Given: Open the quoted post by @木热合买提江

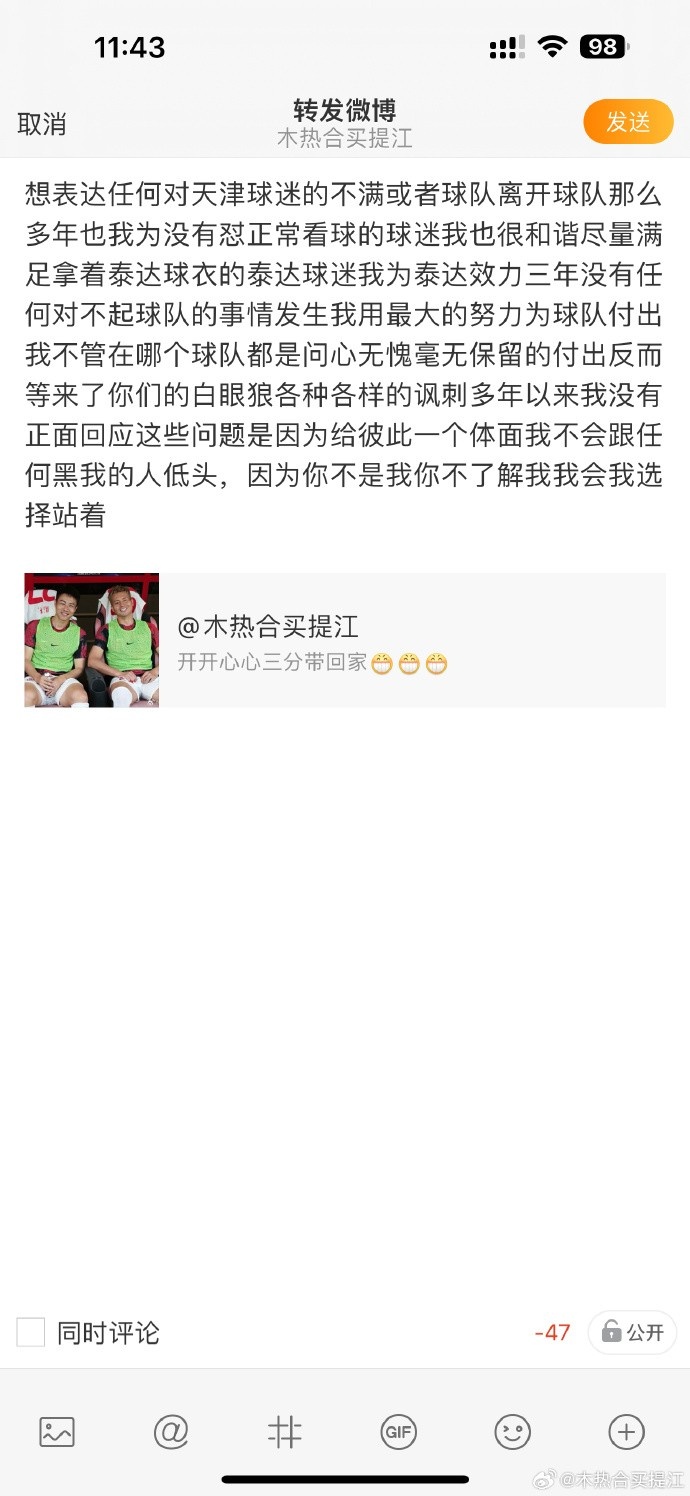Looking at the screenshot, I should coord(345,640).
